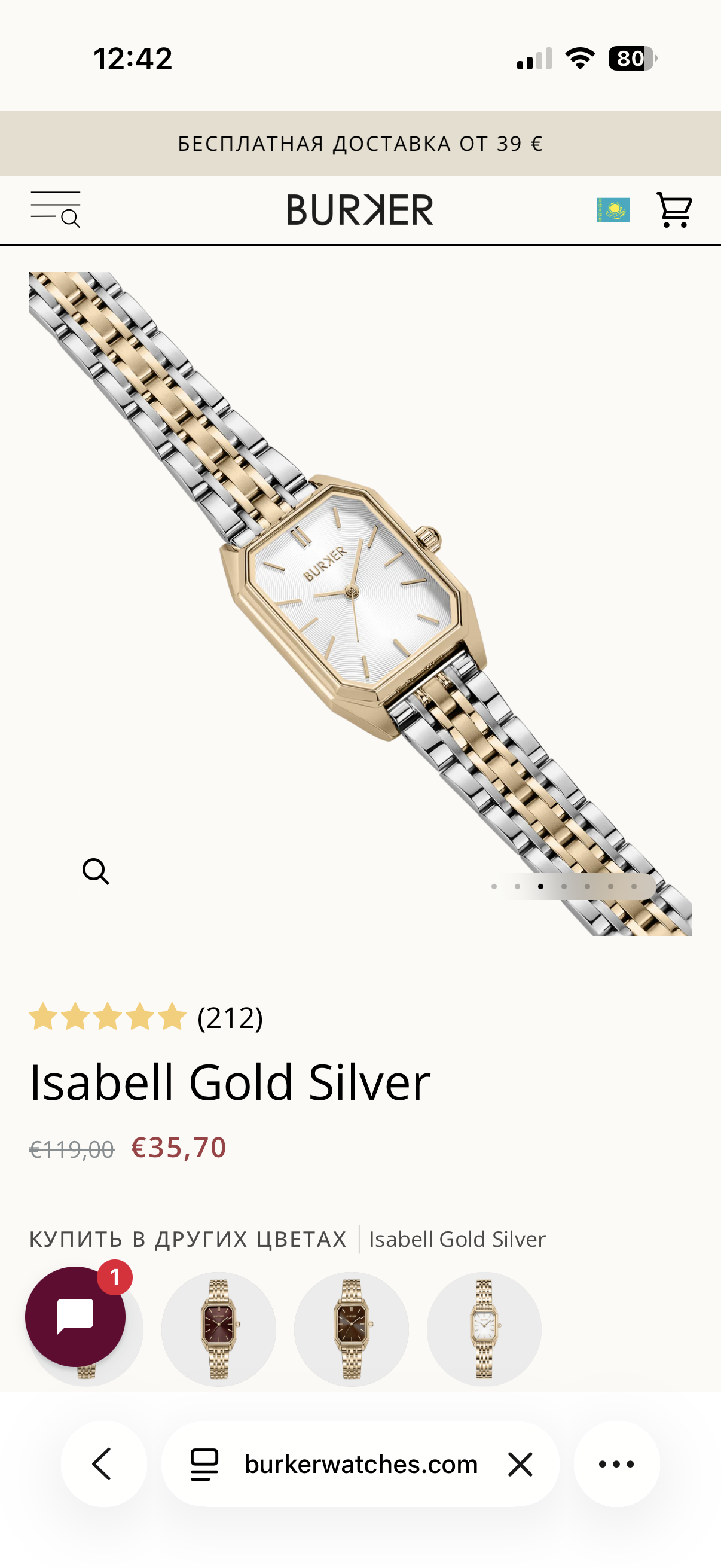Open the watch product photo
The height and width of the screenshot is (1568, 721).
(x=360, y=603)
